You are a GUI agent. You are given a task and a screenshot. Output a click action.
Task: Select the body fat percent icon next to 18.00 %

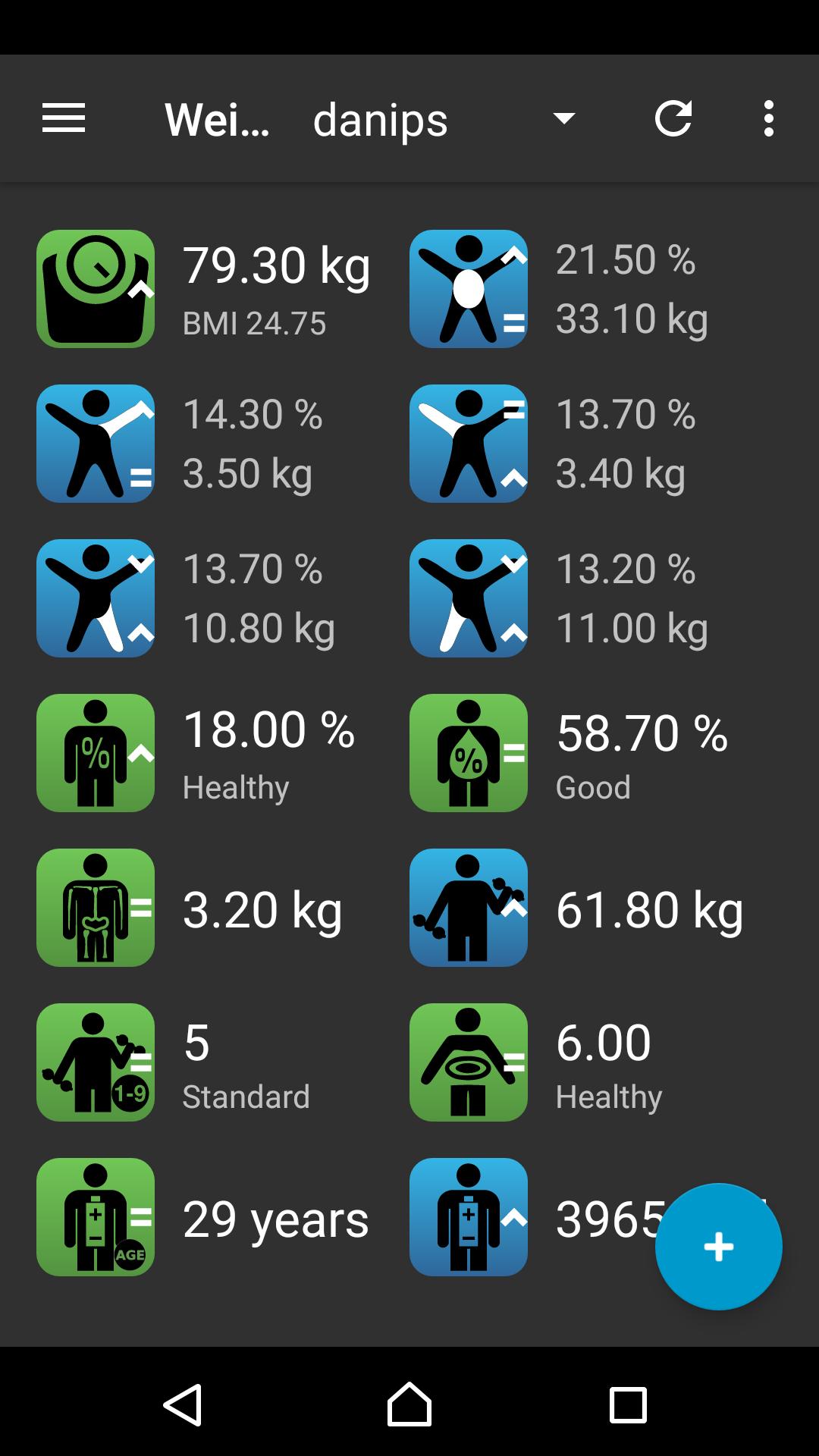click(95, 752)
